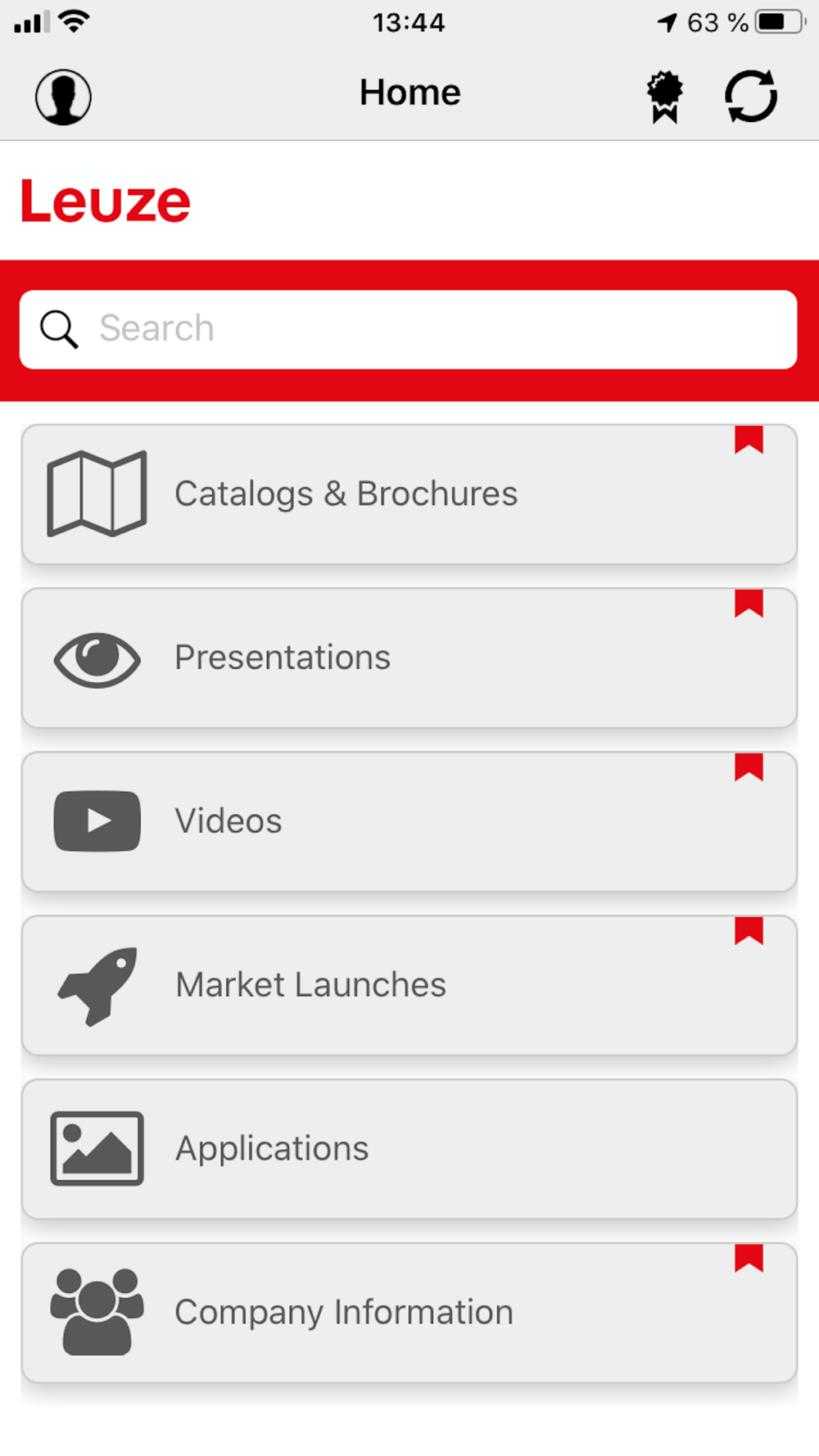The height and width of the screenshot is (1456, 819).
Task: Open the Applications section
Action: pyautogui.click(x=409, y=1149)
